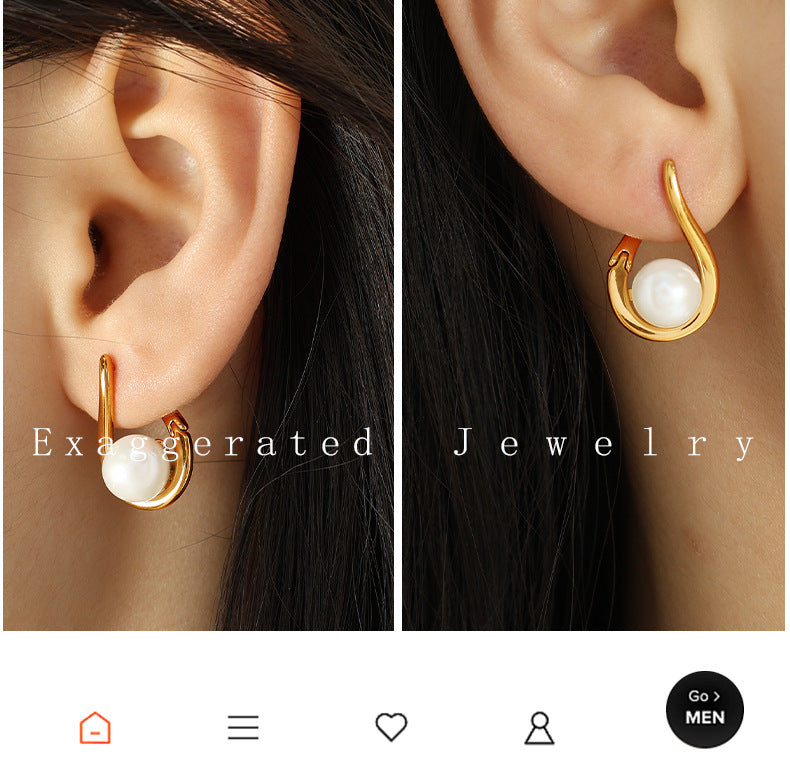Image resolution: width=790 pixels, height=782 pixels.
Task: Open the wishlist heart tab
Action: tap(391, 727)
